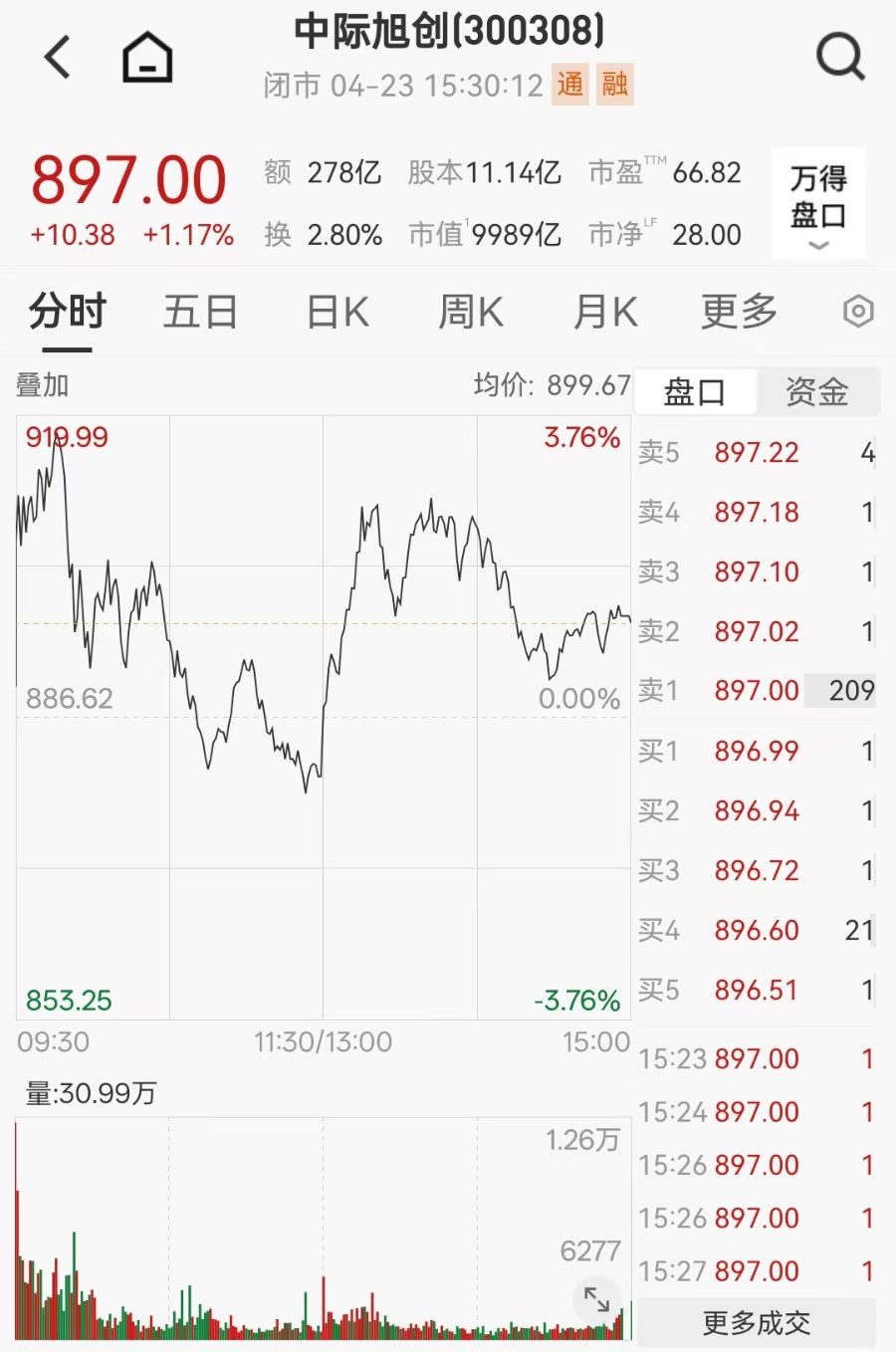Image resolution: width=896 pixels, height=1352 pixels.
Task: Switch to the 分时 chart tab
Action: click(x=68, y=313)
